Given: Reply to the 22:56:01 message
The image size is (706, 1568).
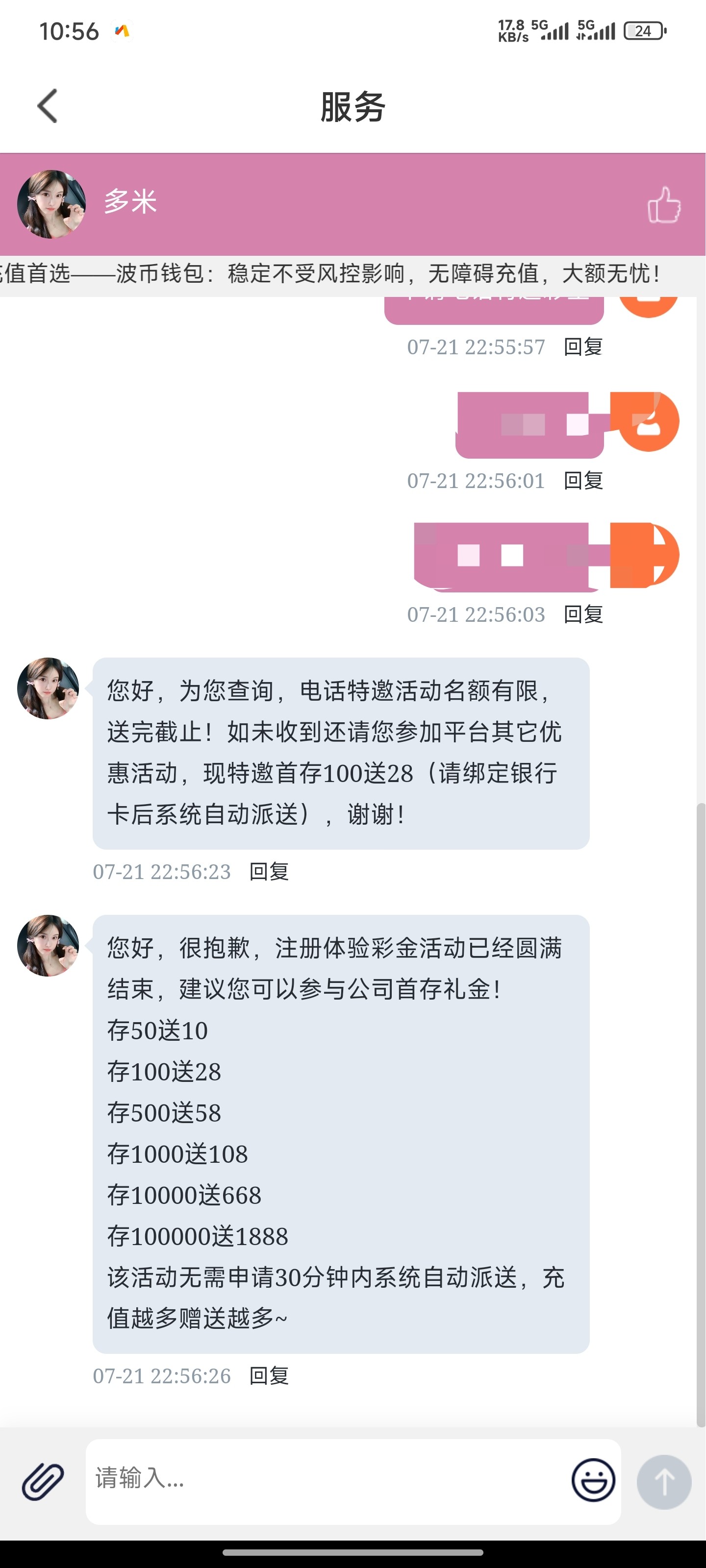Looking at the screenshot, I should pos(583,481).
